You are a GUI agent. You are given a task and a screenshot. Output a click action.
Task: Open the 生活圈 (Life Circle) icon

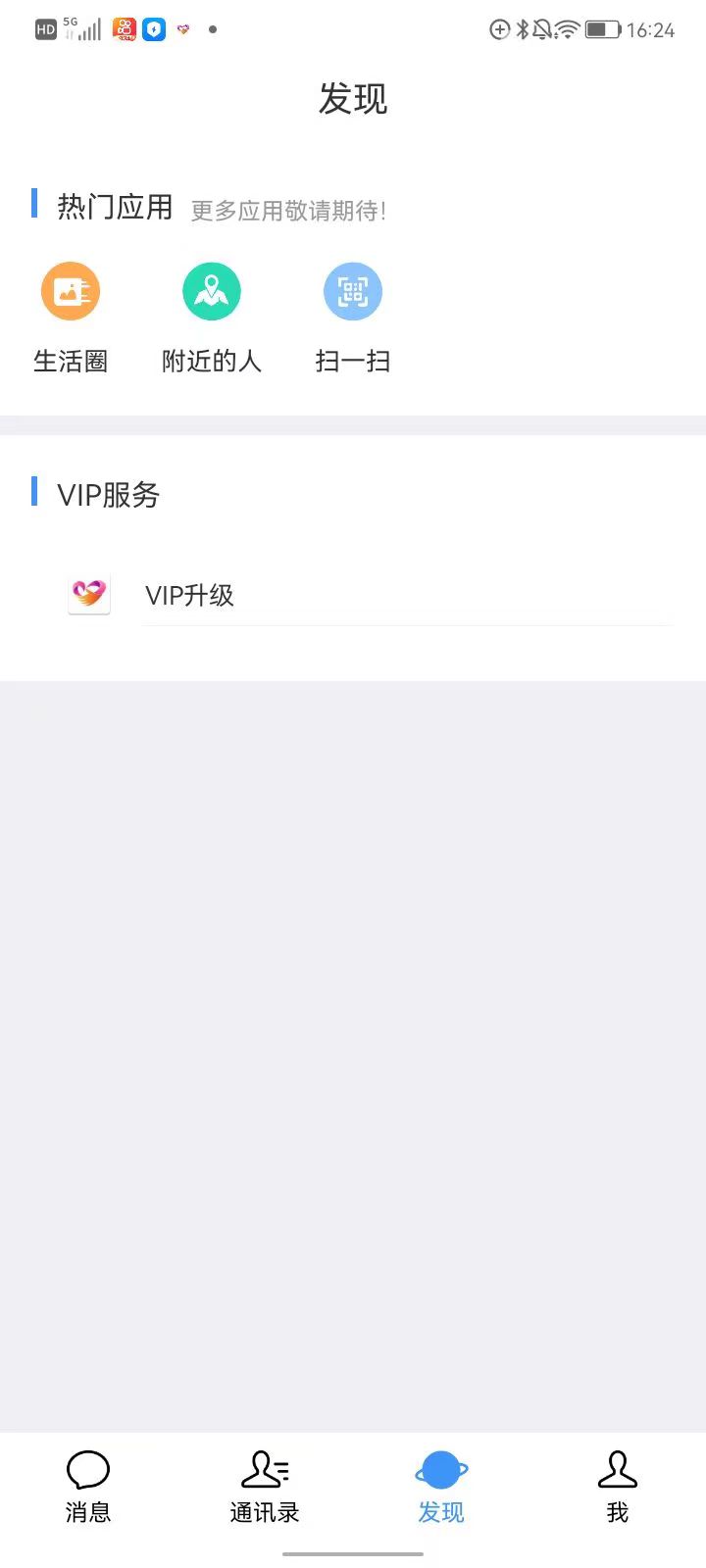click(x=70, y=290)
